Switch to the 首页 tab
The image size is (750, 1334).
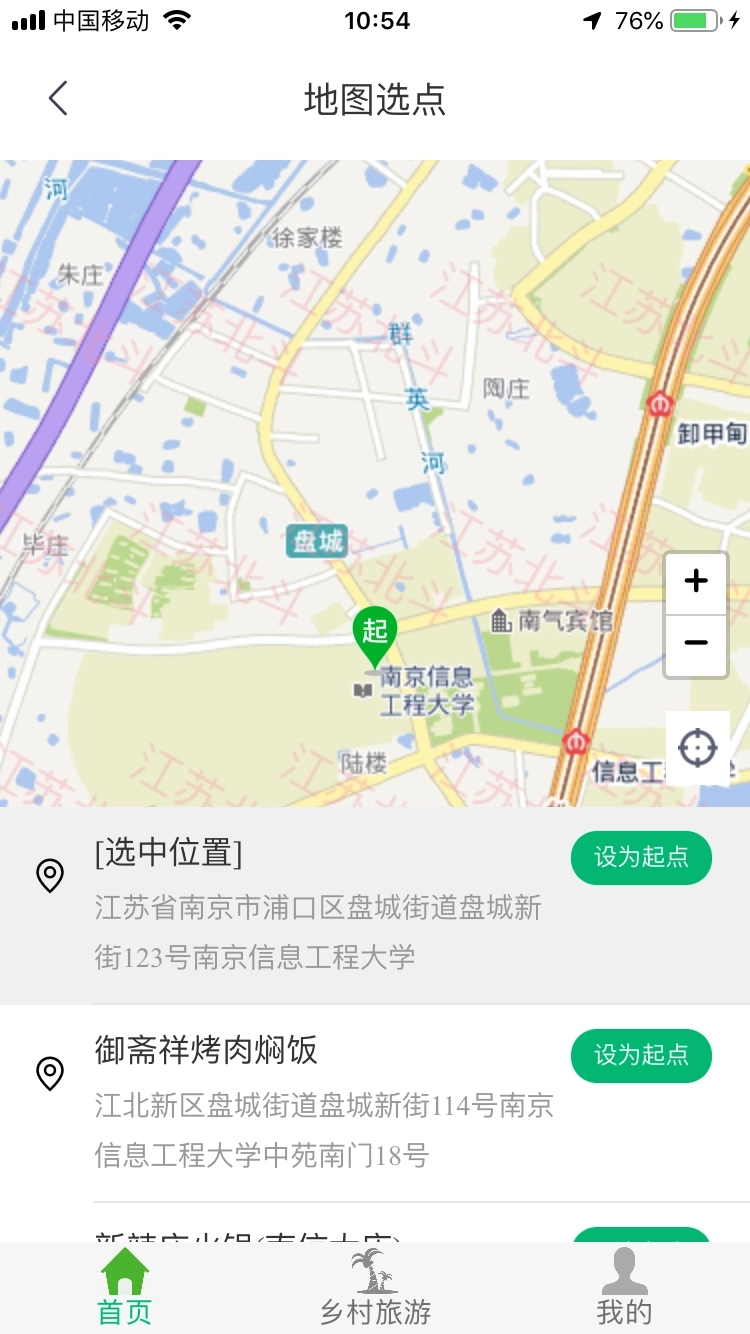(125, 1290)
